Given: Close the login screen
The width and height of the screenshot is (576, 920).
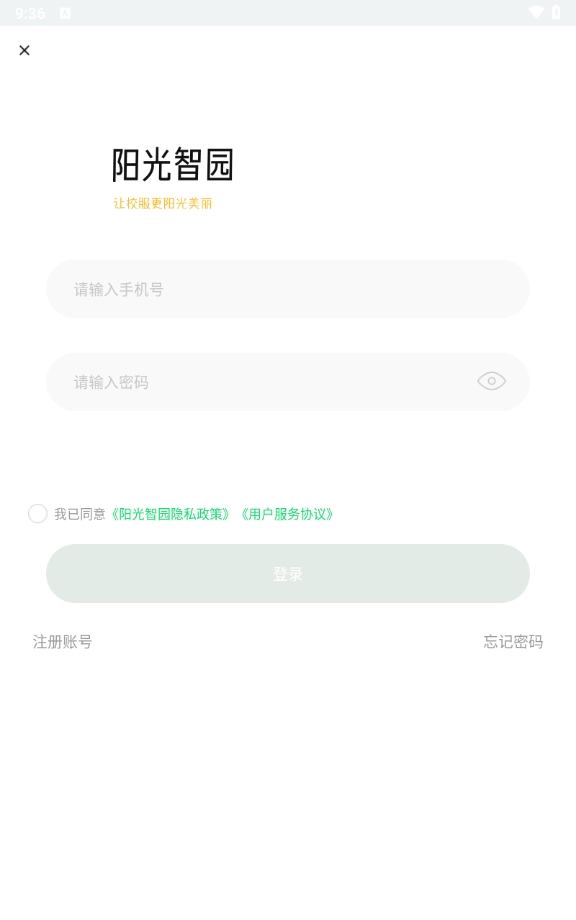Looking at the screenshot, I should point(24,50).
